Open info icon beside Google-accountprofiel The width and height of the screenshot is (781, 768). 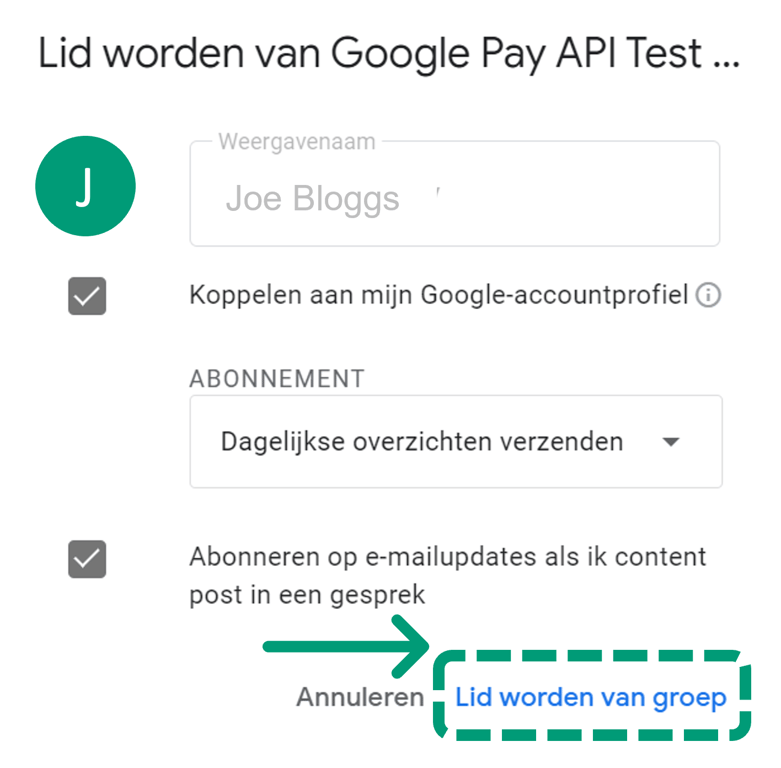[708, 296]
